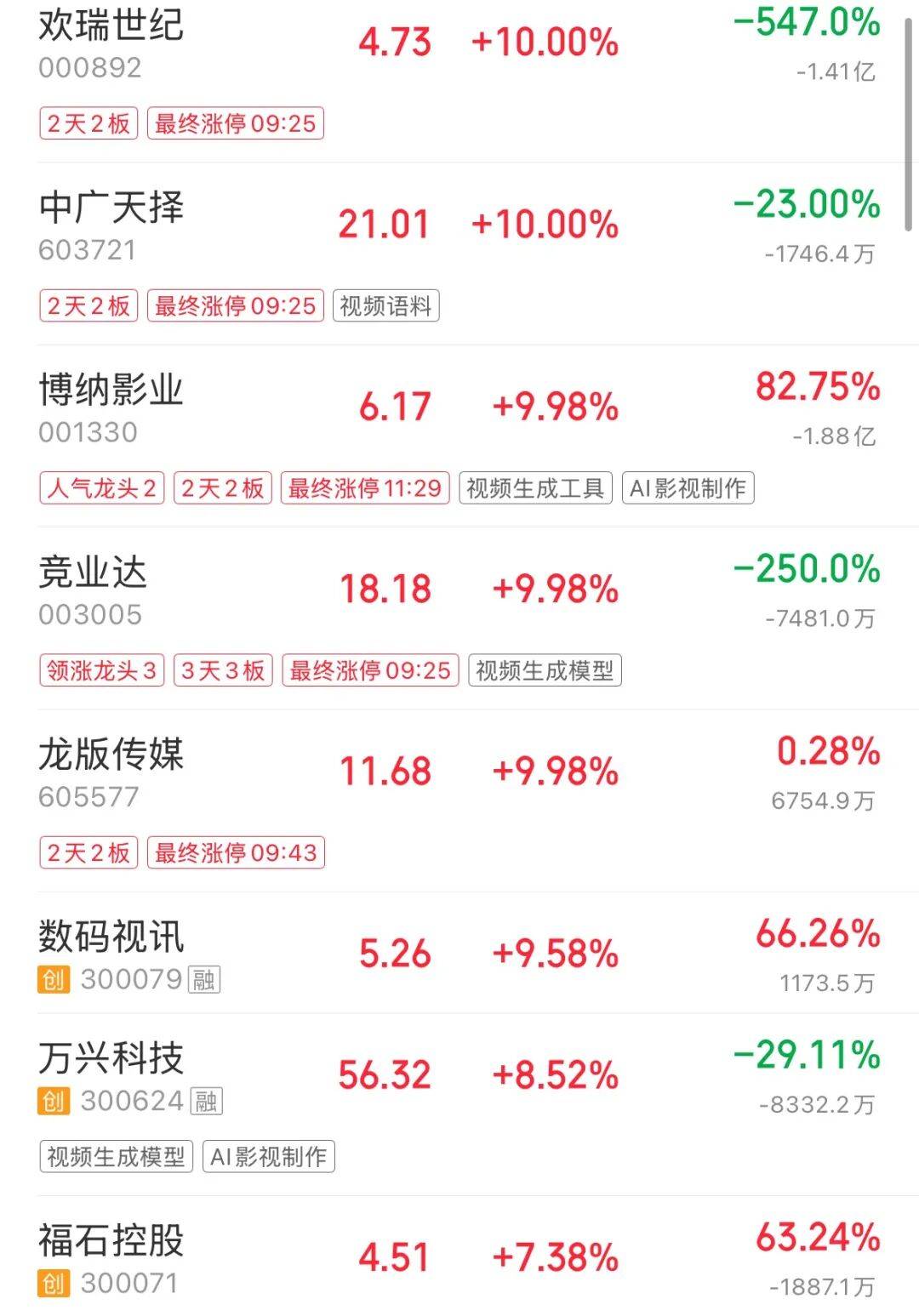Open 龙版传媒 stock details

pos(459,800)
